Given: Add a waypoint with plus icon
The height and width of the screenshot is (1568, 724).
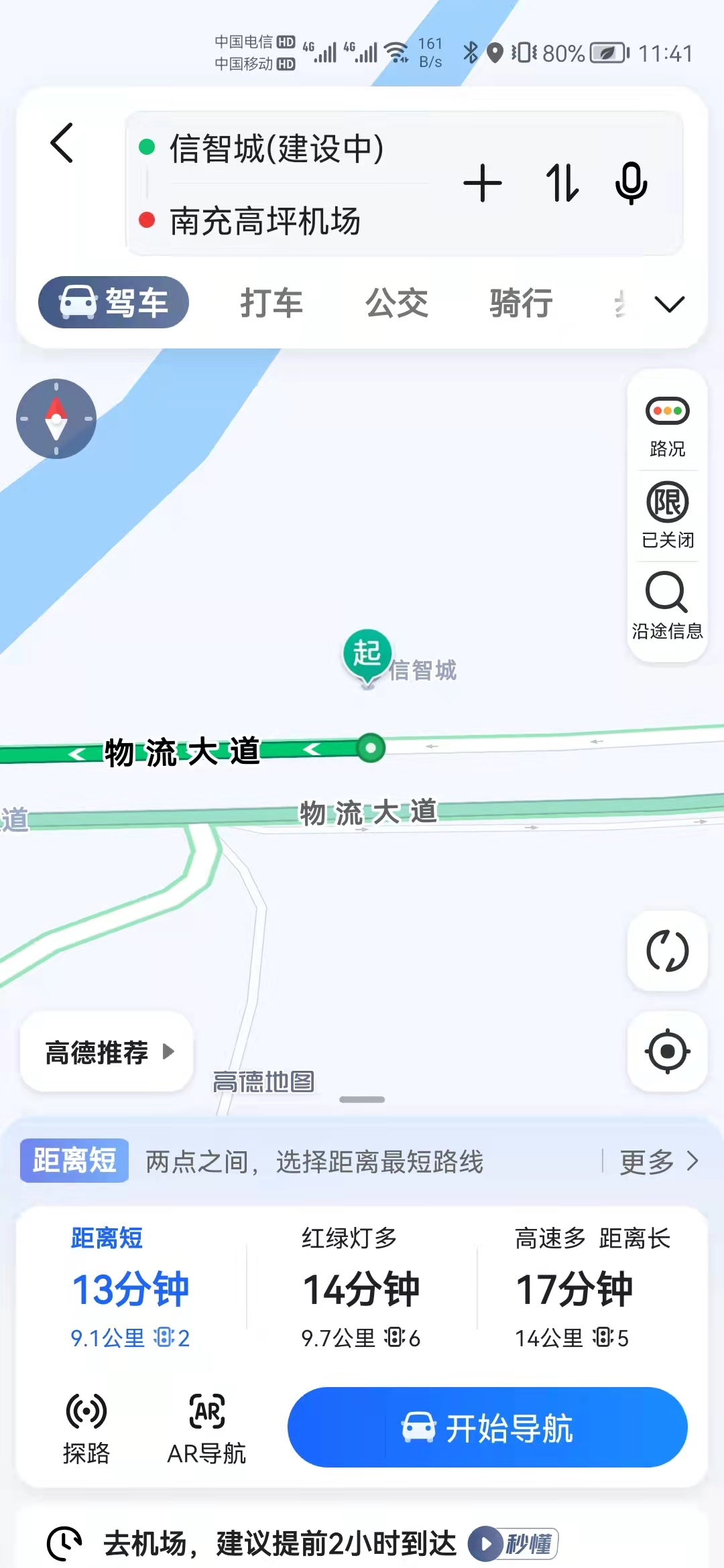Looking at the screenshot, I should point(482,183).
